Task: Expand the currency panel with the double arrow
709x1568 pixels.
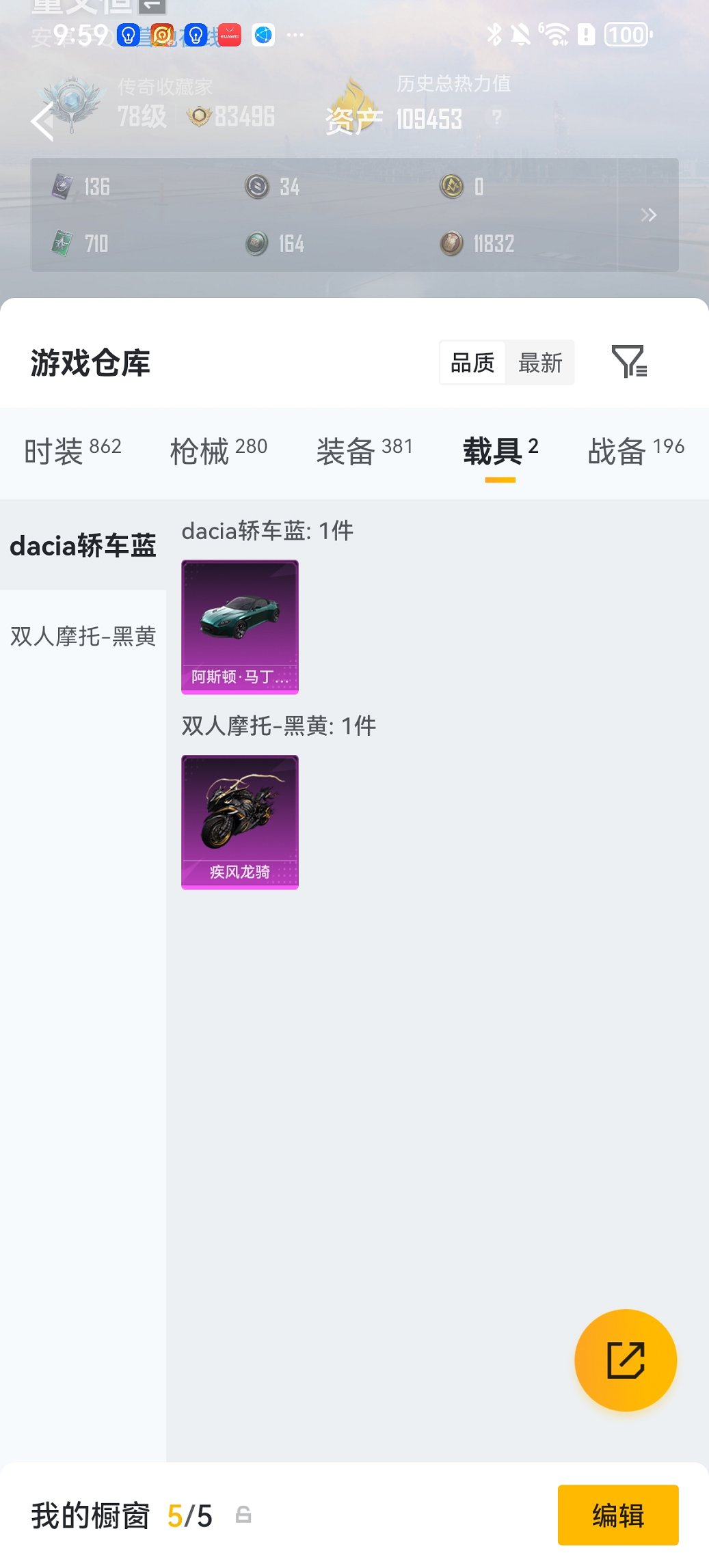Action: [x=648, y=215]
